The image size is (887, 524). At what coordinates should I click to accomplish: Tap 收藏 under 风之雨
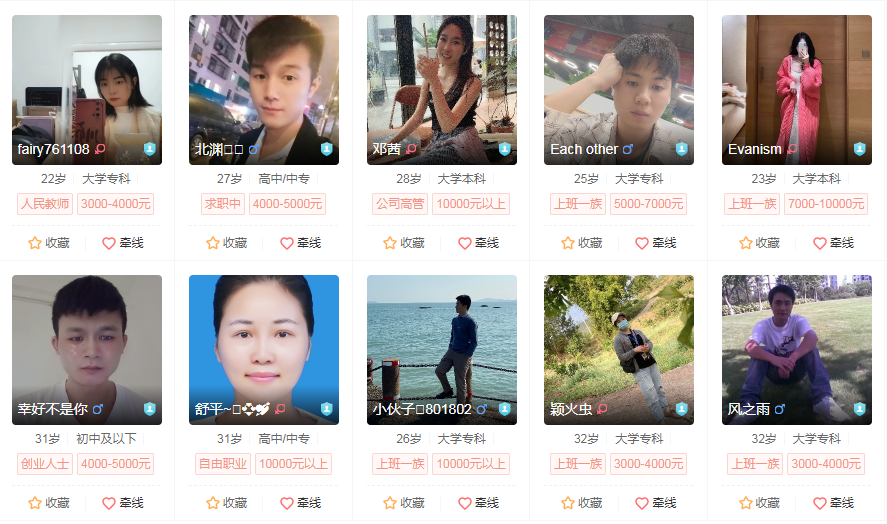point(759,503)
